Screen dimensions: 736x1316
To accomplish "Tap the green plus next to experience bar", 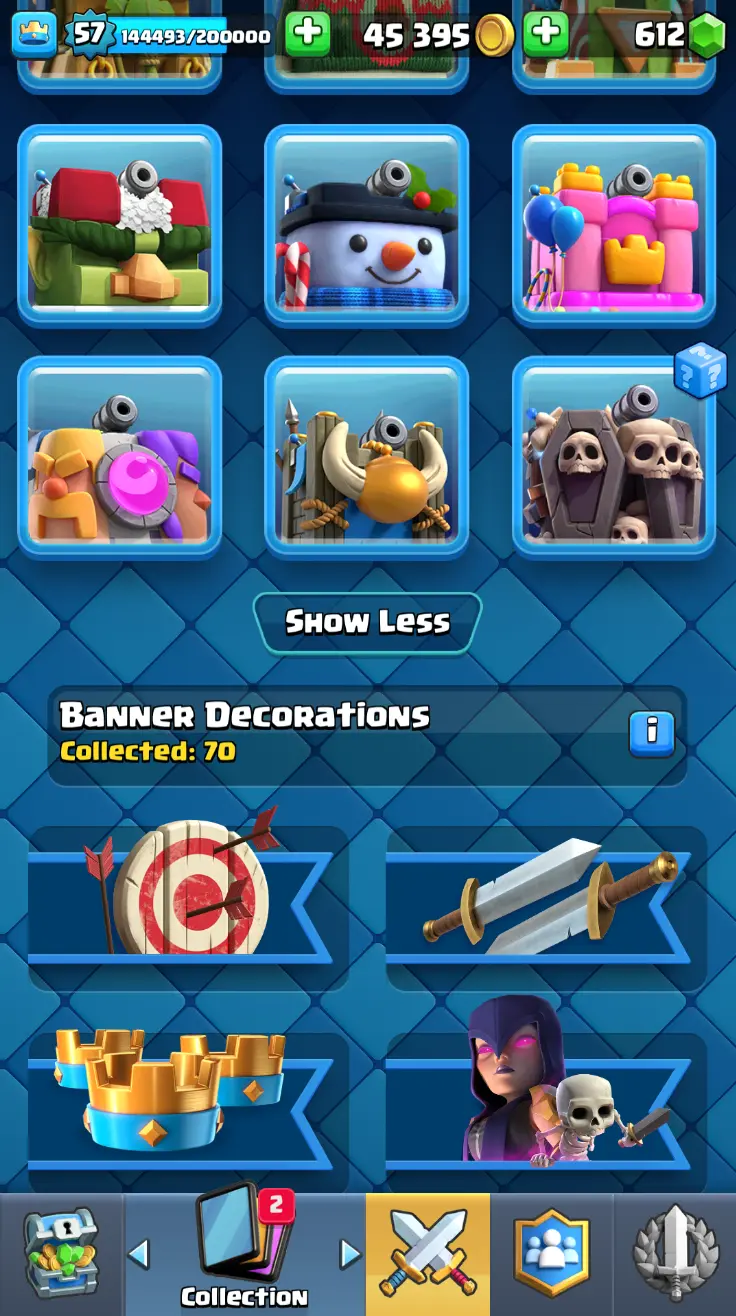I will [x=307, y=35].
